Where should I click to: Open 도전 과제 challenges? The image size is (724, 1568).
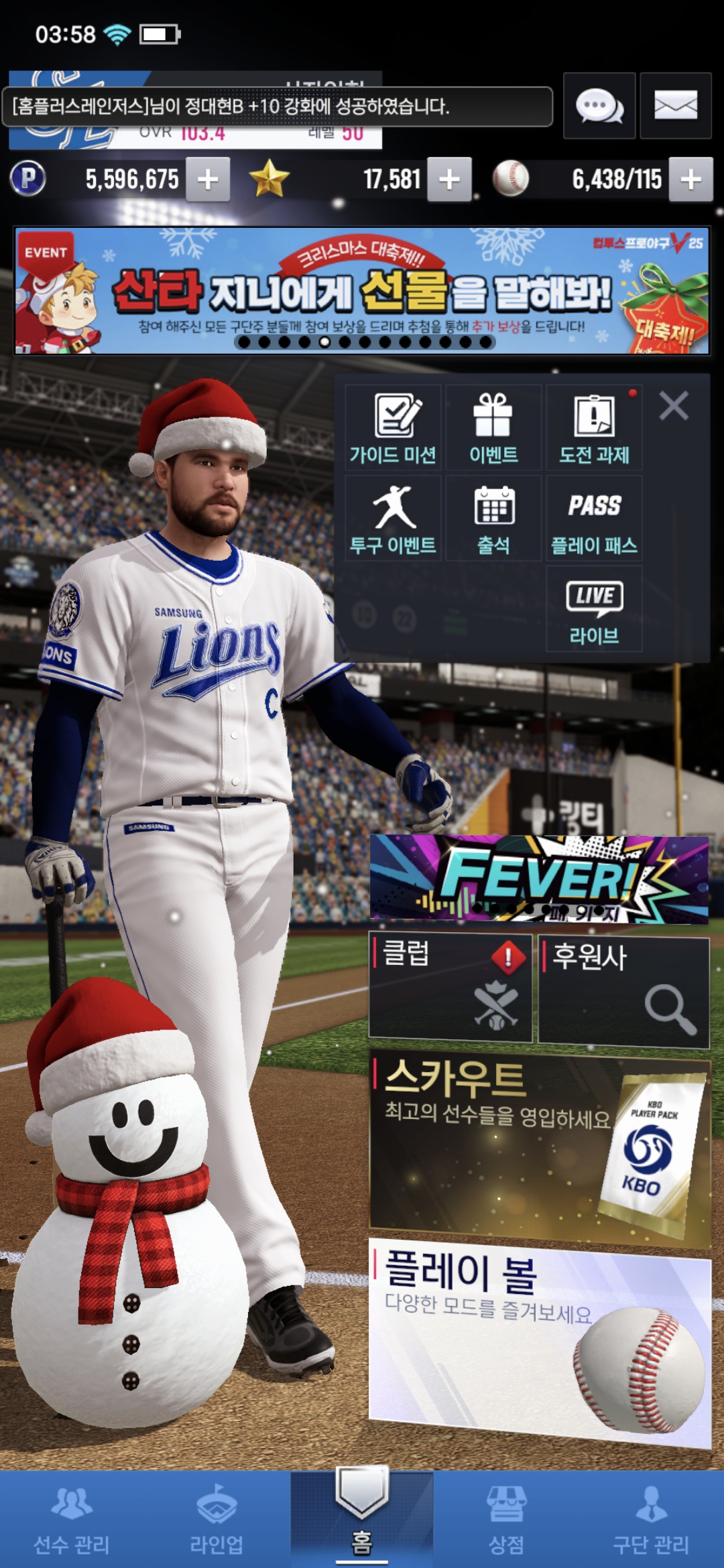click(x=594, y=429)
